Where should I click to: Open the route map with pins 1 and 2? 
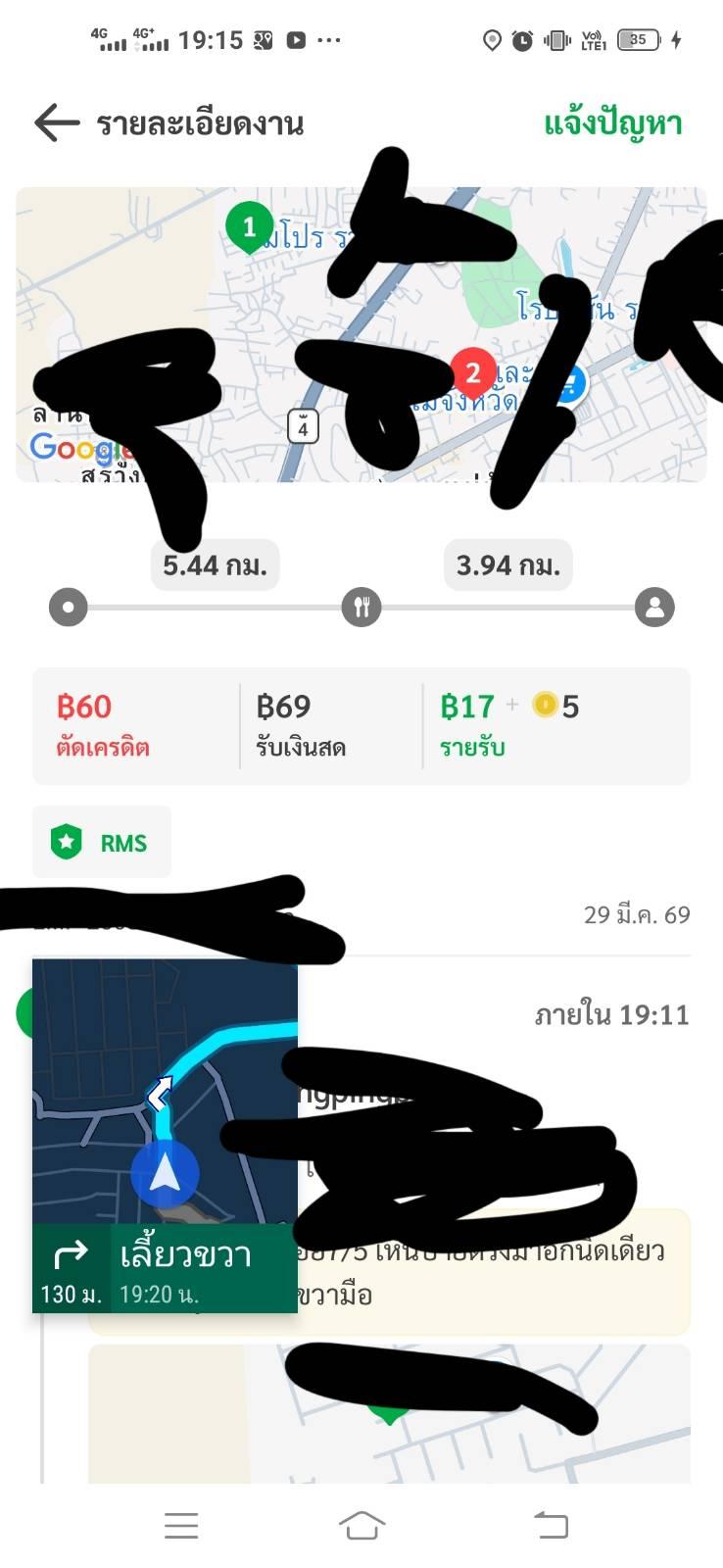(x=361, y=334)
